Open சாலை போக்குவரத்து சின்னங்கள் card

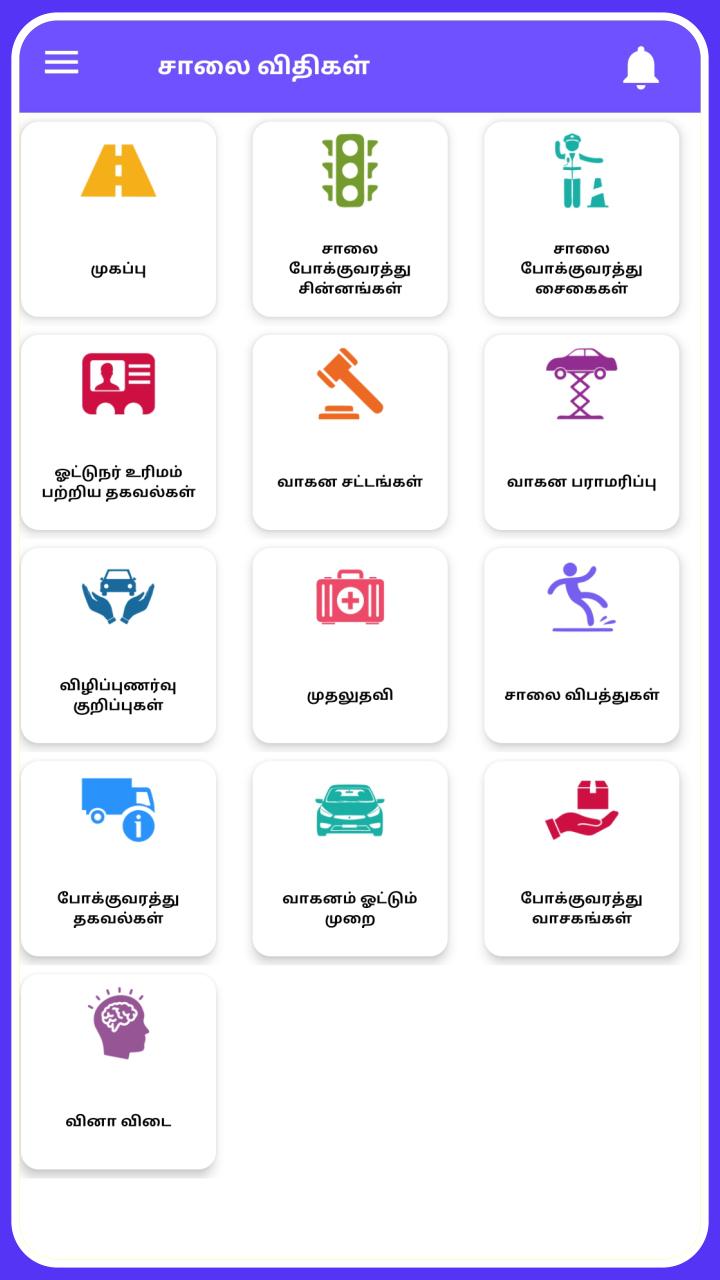pos(350,219)
